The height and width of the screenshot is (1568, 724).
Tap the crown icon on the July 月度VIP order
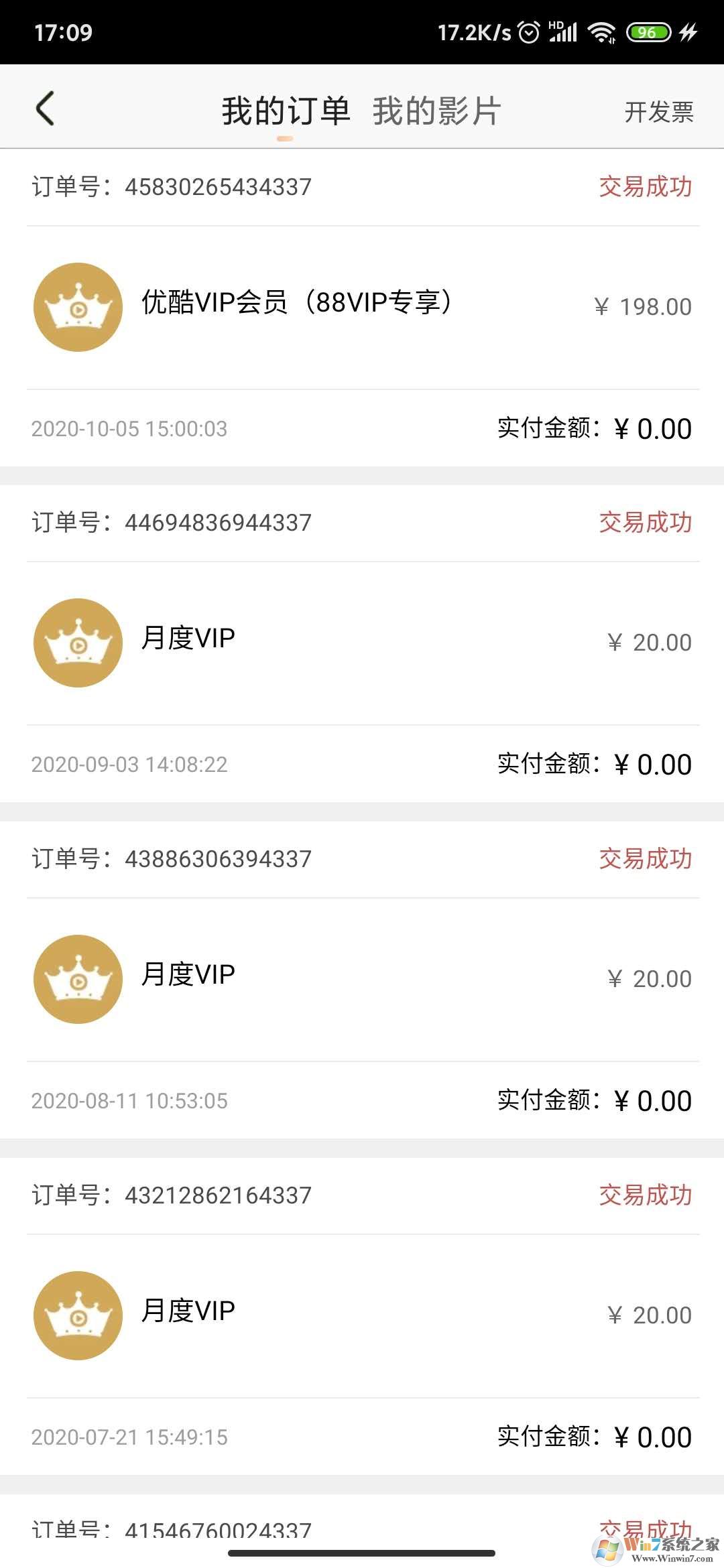pyautogui.click(x=77, y=1315)
